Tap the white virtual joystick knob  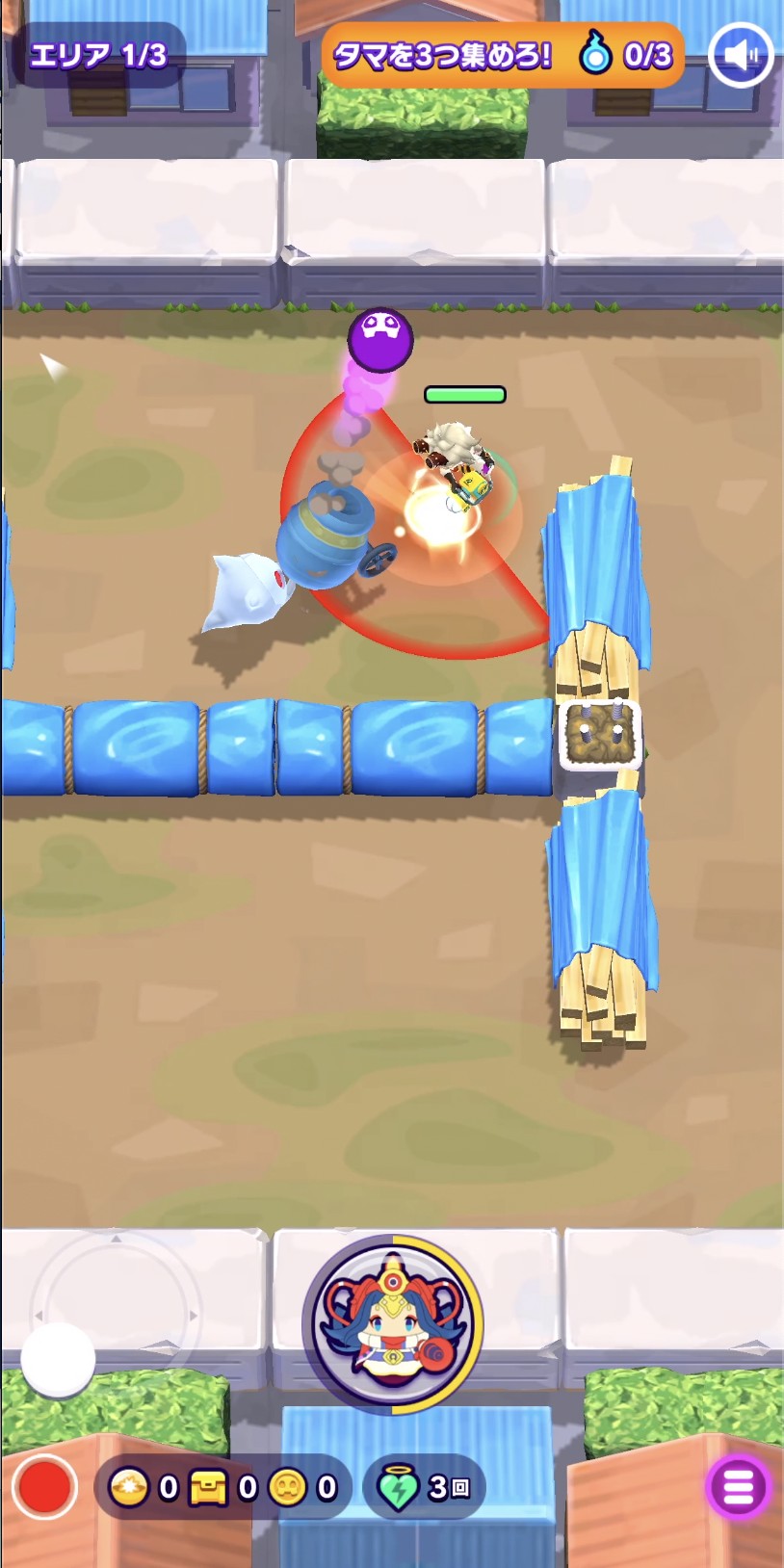(x=58, y=1359)
